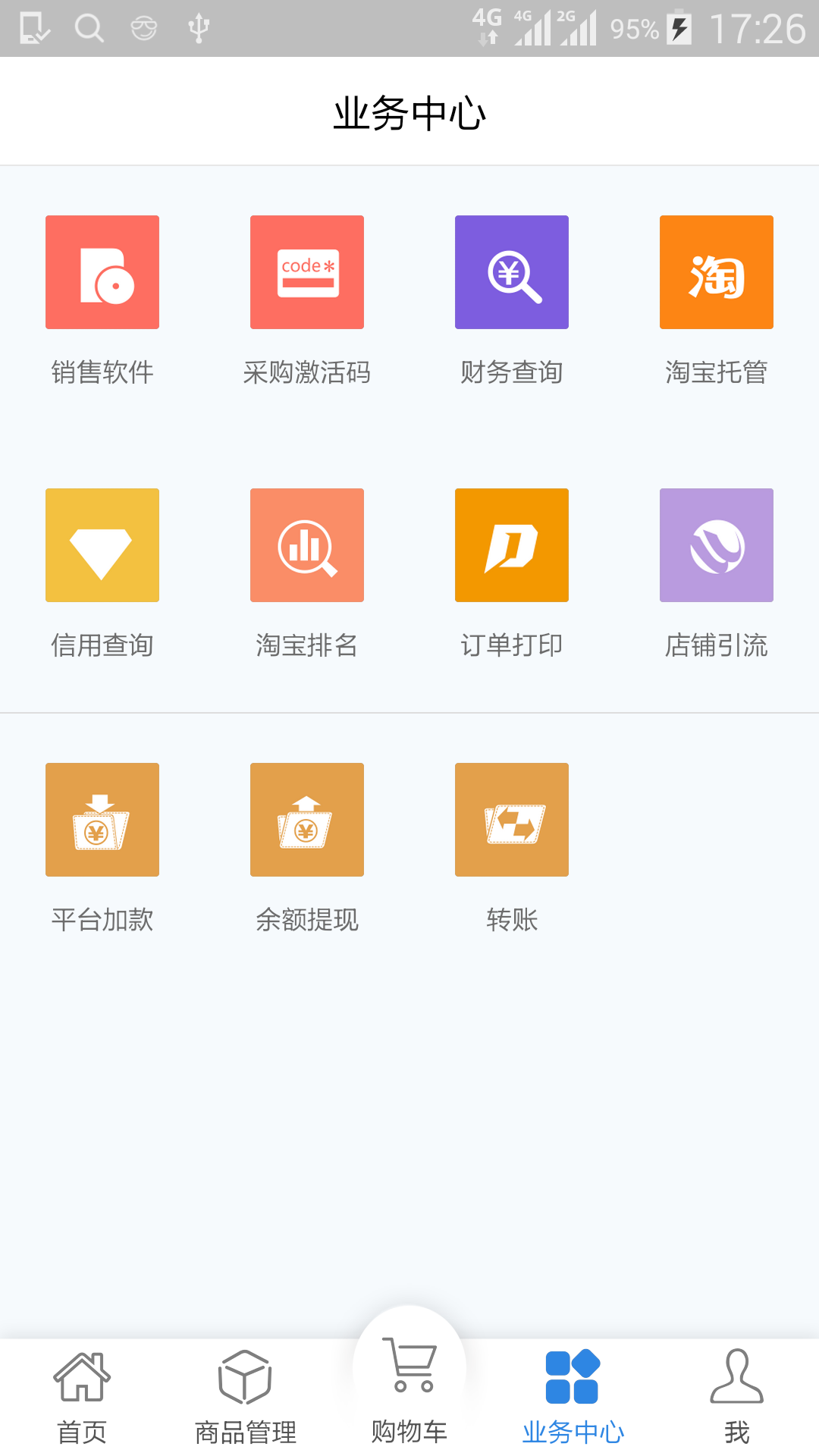Screen dimensions: 819x1456
Task: Select the 采购激活码 activation code icon
Action: pos(307,271)
